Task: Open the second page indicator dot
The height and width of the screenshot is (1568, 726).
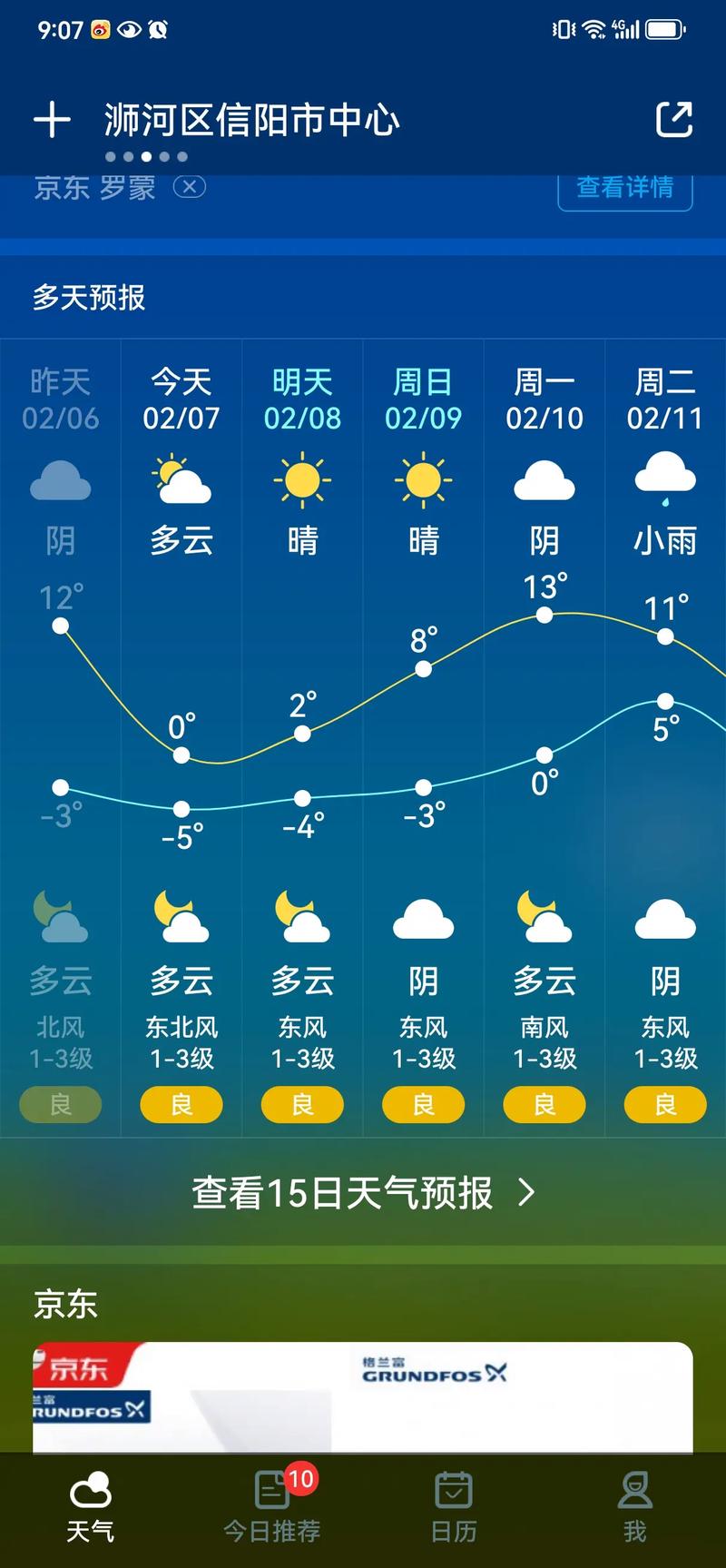Action: pos(126,156)
